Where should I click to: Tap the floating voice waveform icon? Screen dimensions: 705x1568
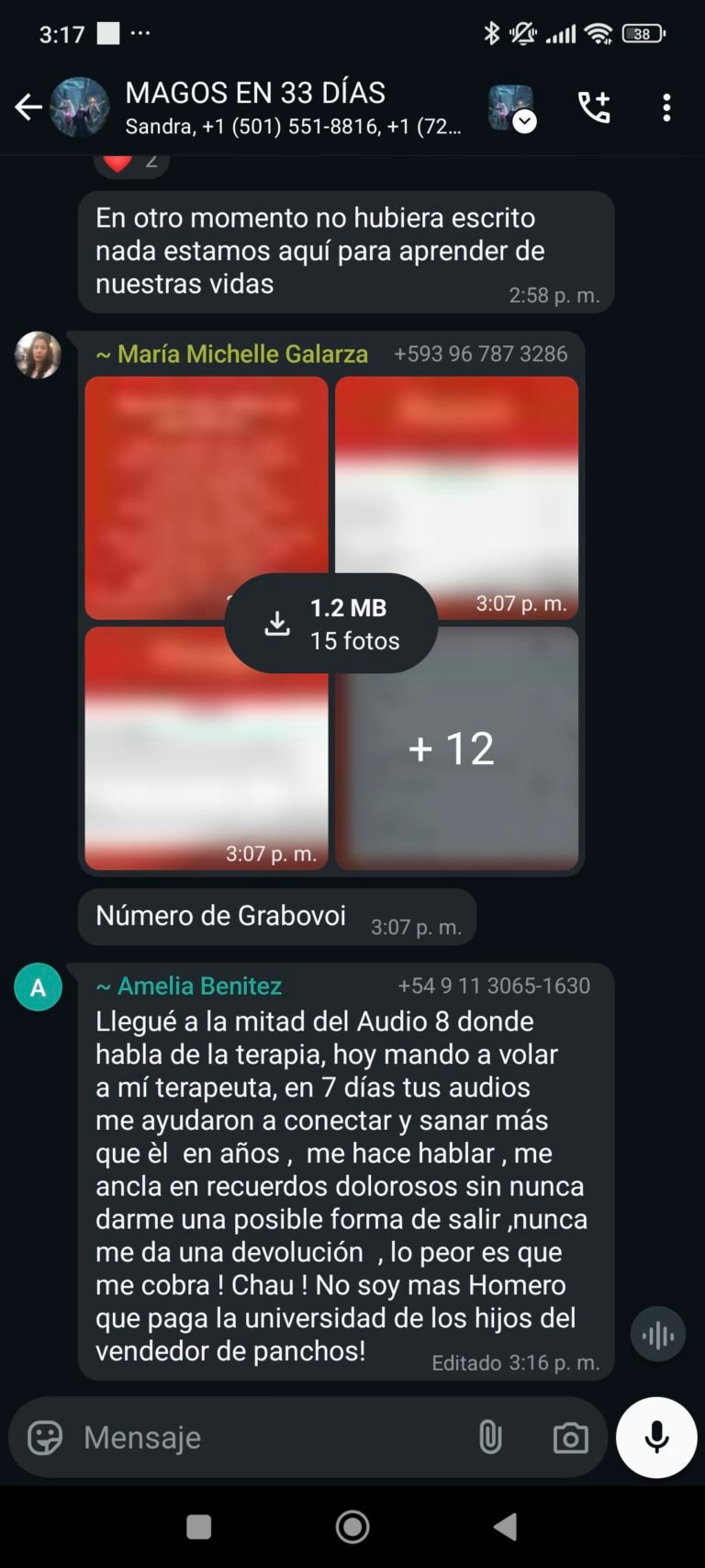point(657,1335)
